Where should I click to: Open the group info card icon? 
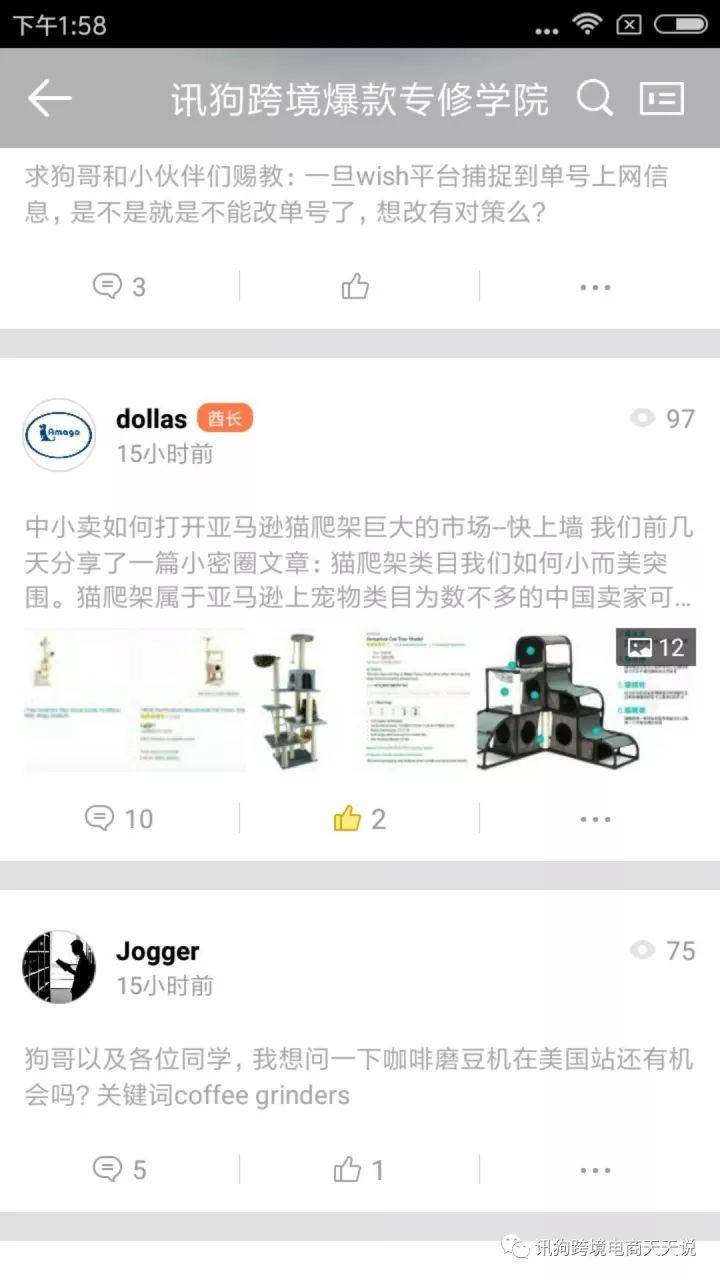click(x=662, y=98)
